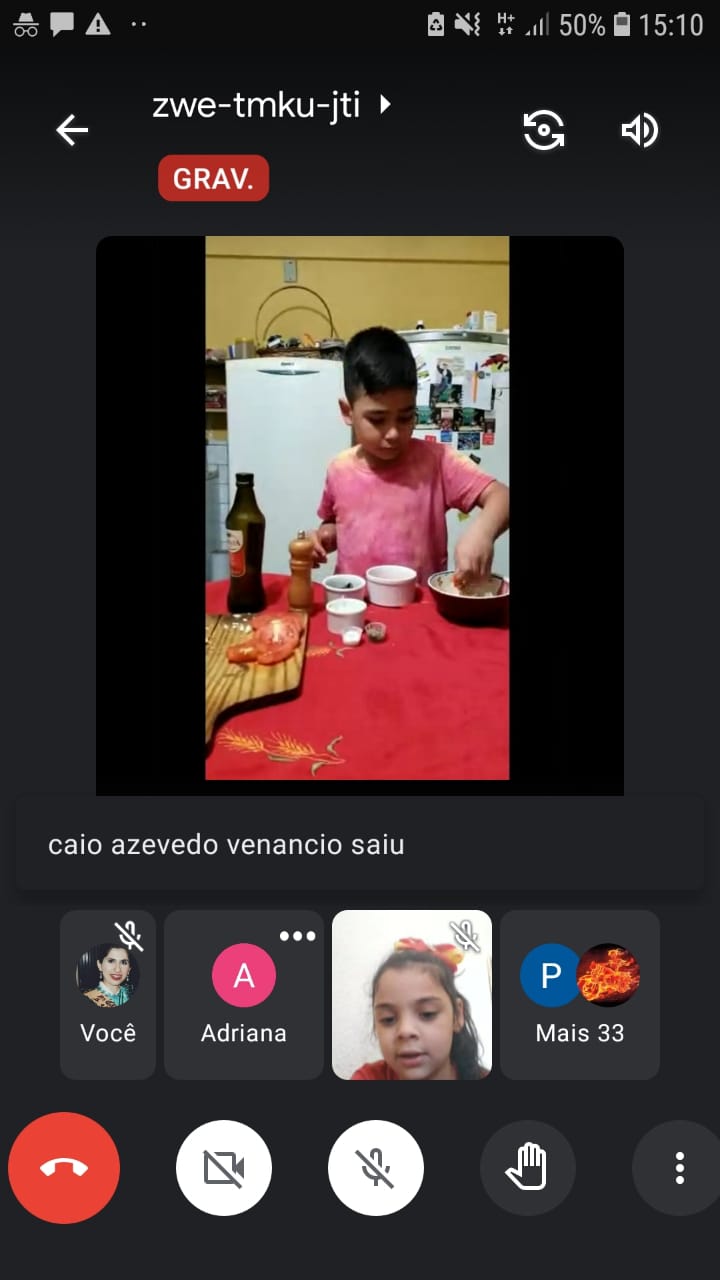Screen dimensions: 720x1280
Task: Select your own Você participant tile
Action: (x=108, y=995)
